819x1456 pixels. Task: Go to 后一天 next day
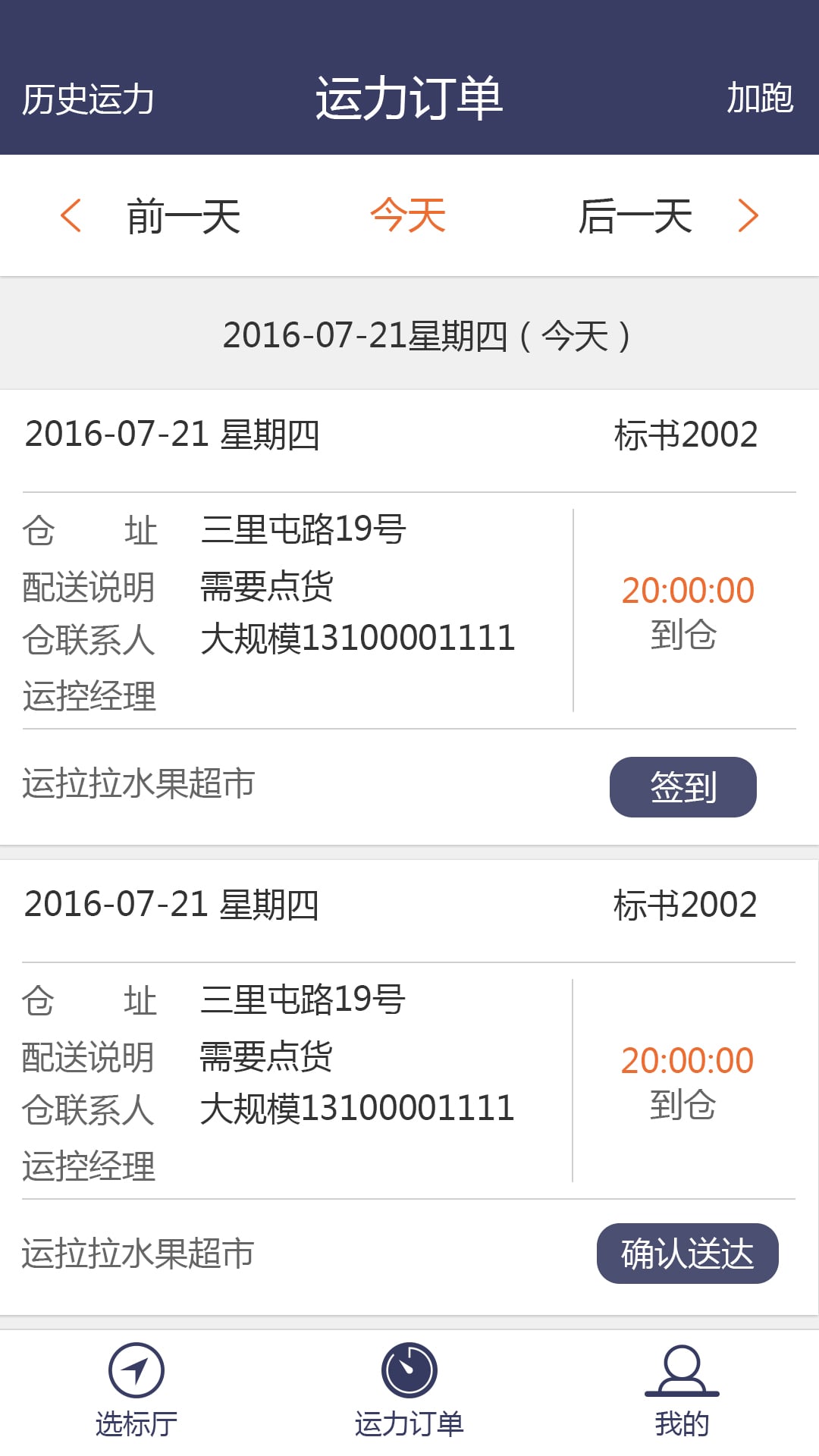click(668, 216)
